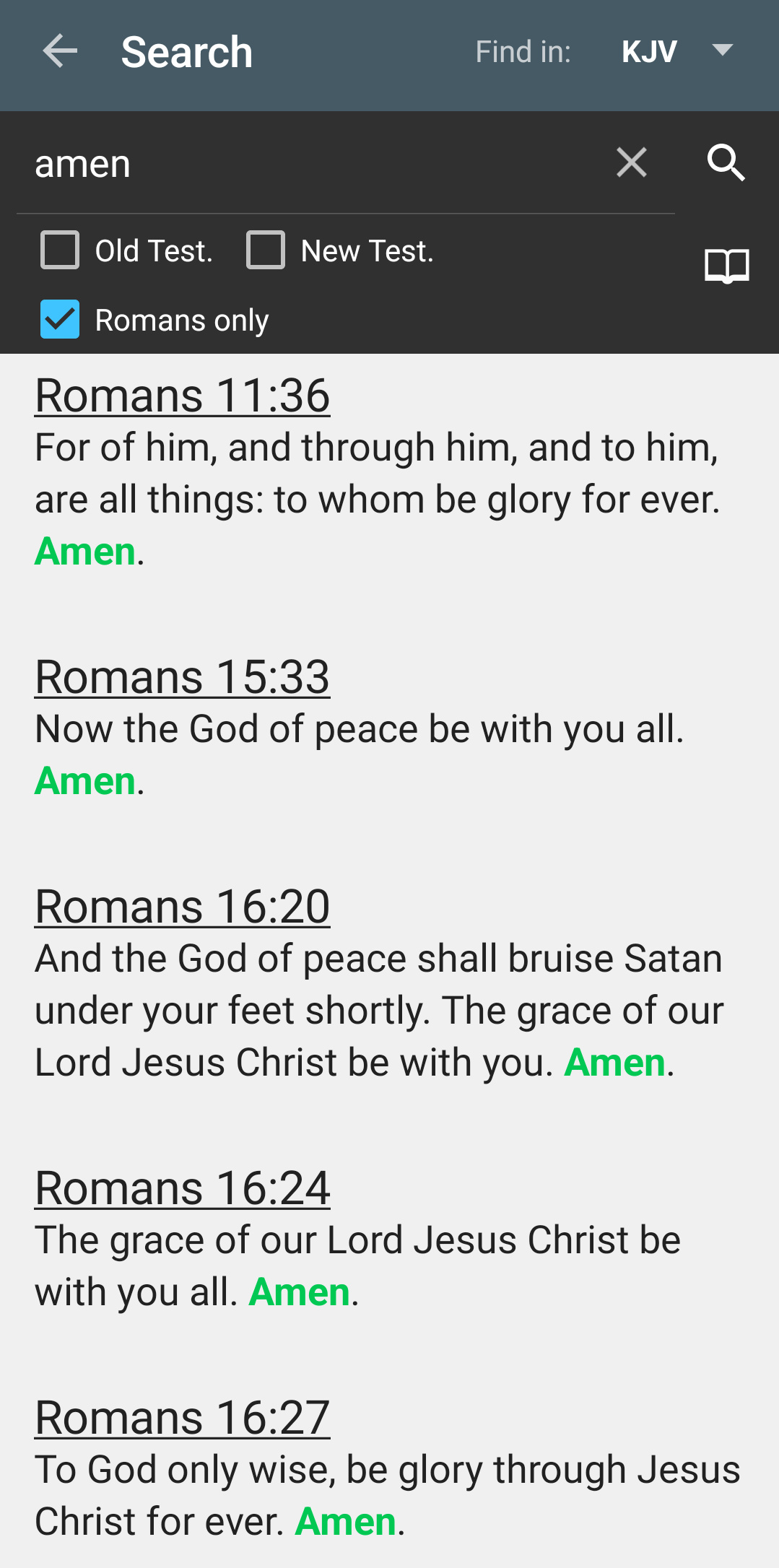Image resolution: width=779 pixels, height=1568 pixels.
Task: Open the KJV version dropdown
Action: [x=677, y=52]
